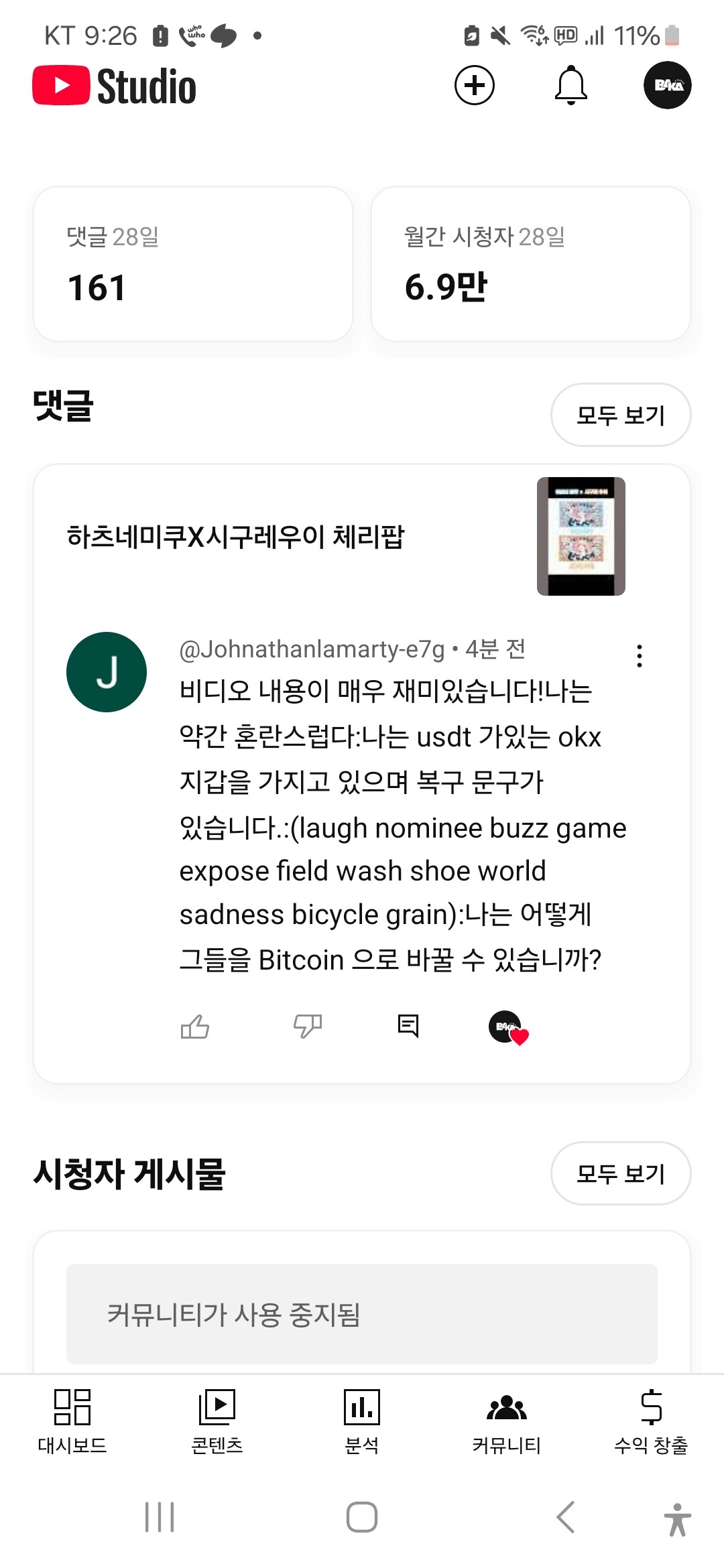Open the 월간 시청자 28일 card
The image size is (724, 1568).
[x=530, y=264]
